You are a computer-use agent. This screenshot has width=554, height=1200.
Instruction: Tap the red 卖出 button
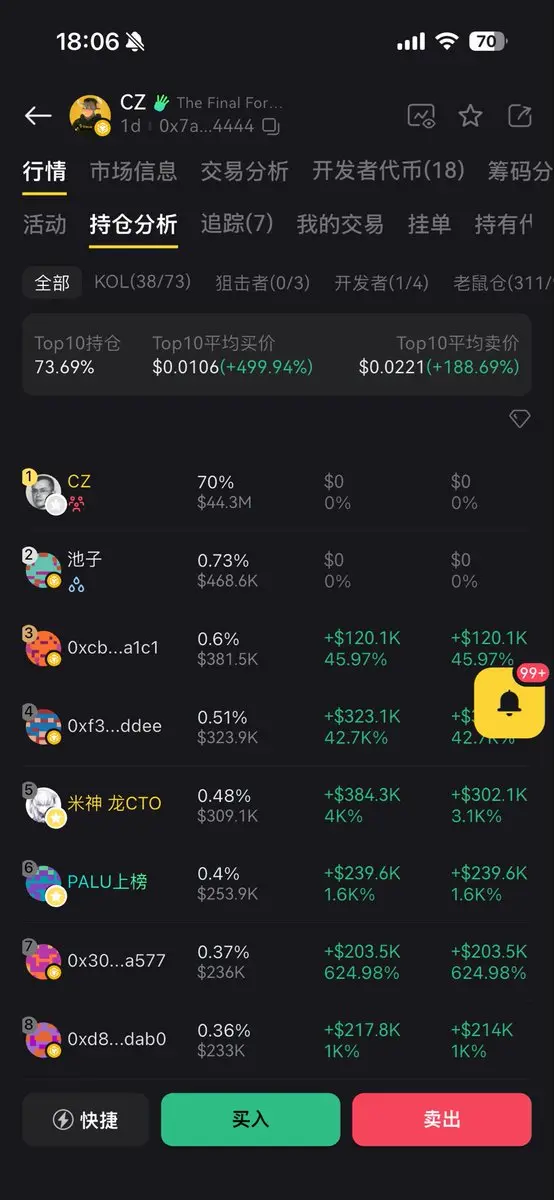pyautogui.click(x=441, y=1119)
